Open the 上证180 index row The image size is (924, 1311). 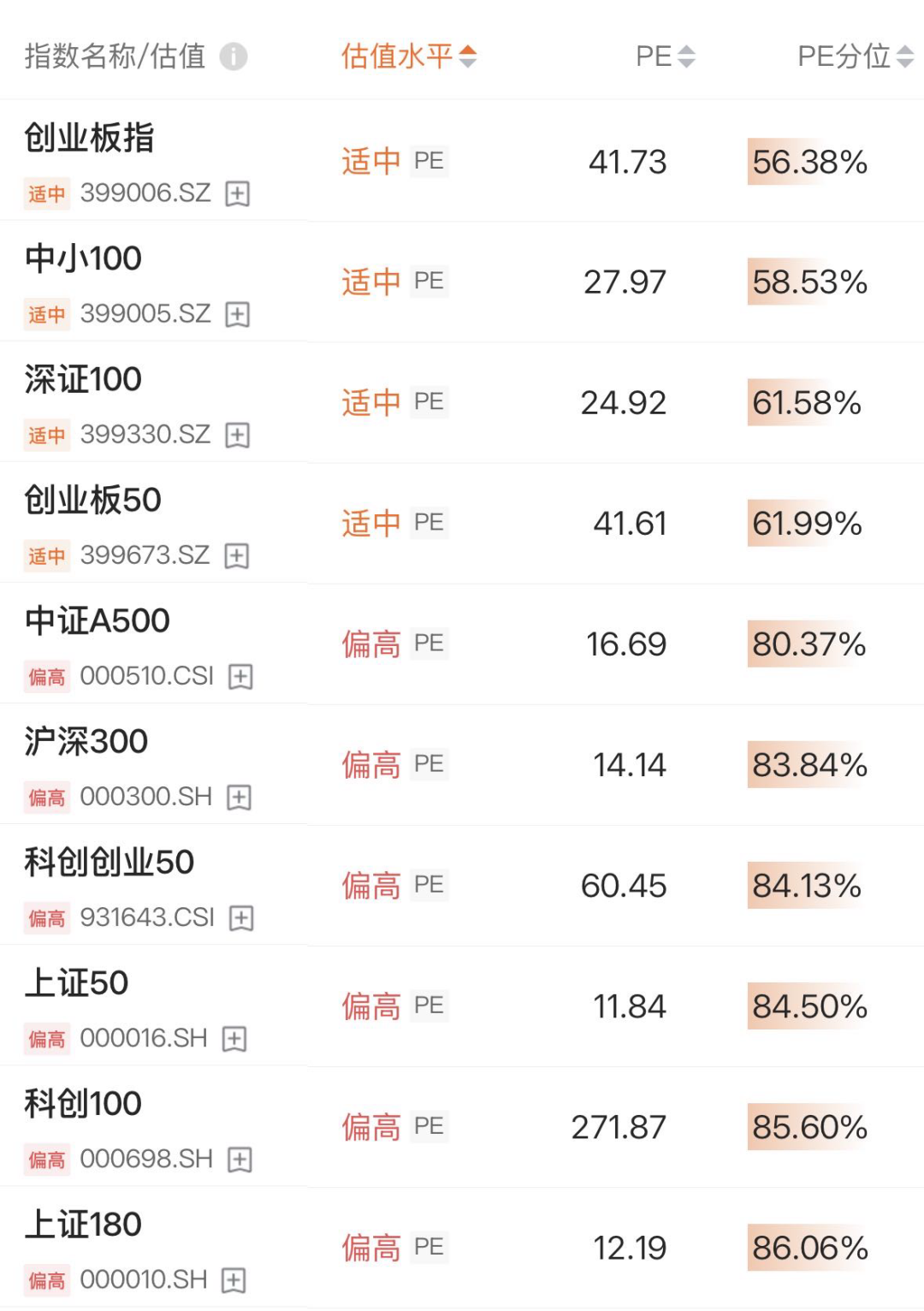tap(83, 1224)
